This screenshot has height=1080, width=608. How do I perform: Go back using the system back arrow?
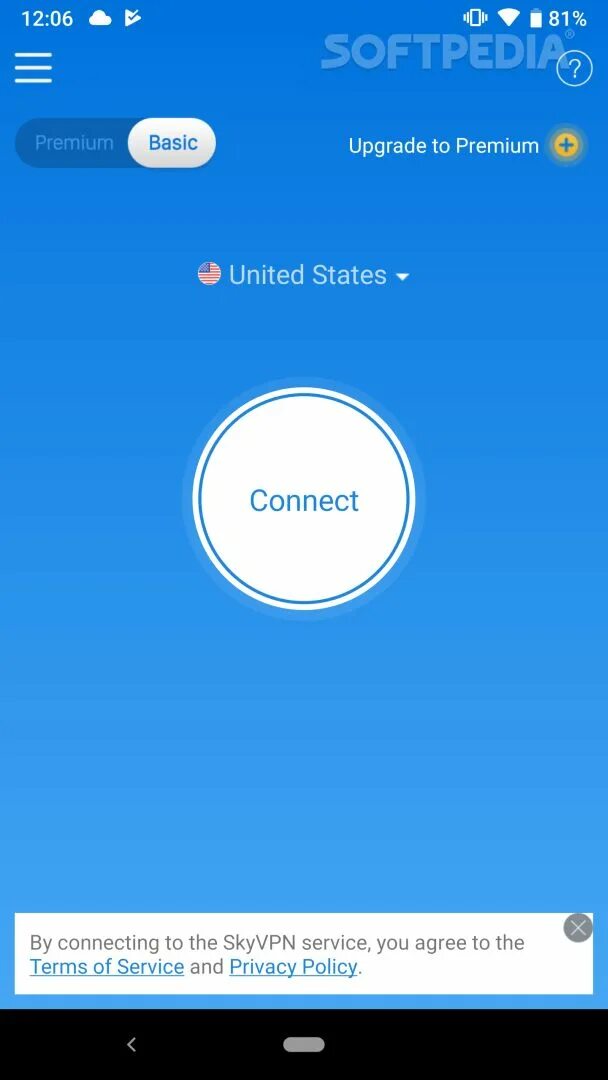(x=131, y=1044)
